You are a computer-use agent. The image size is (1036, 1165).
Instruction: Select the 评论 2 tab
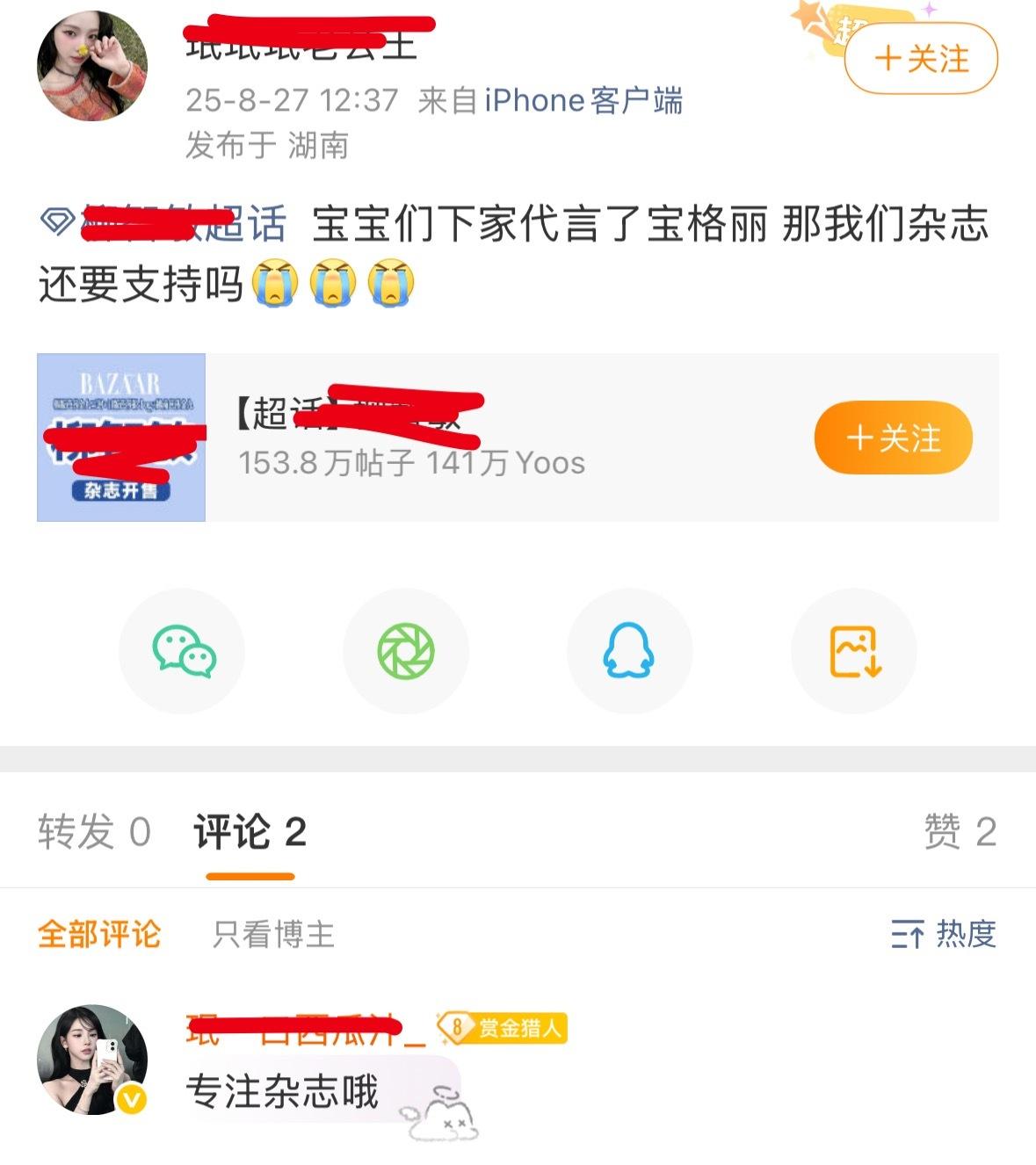tap(250, 831)
